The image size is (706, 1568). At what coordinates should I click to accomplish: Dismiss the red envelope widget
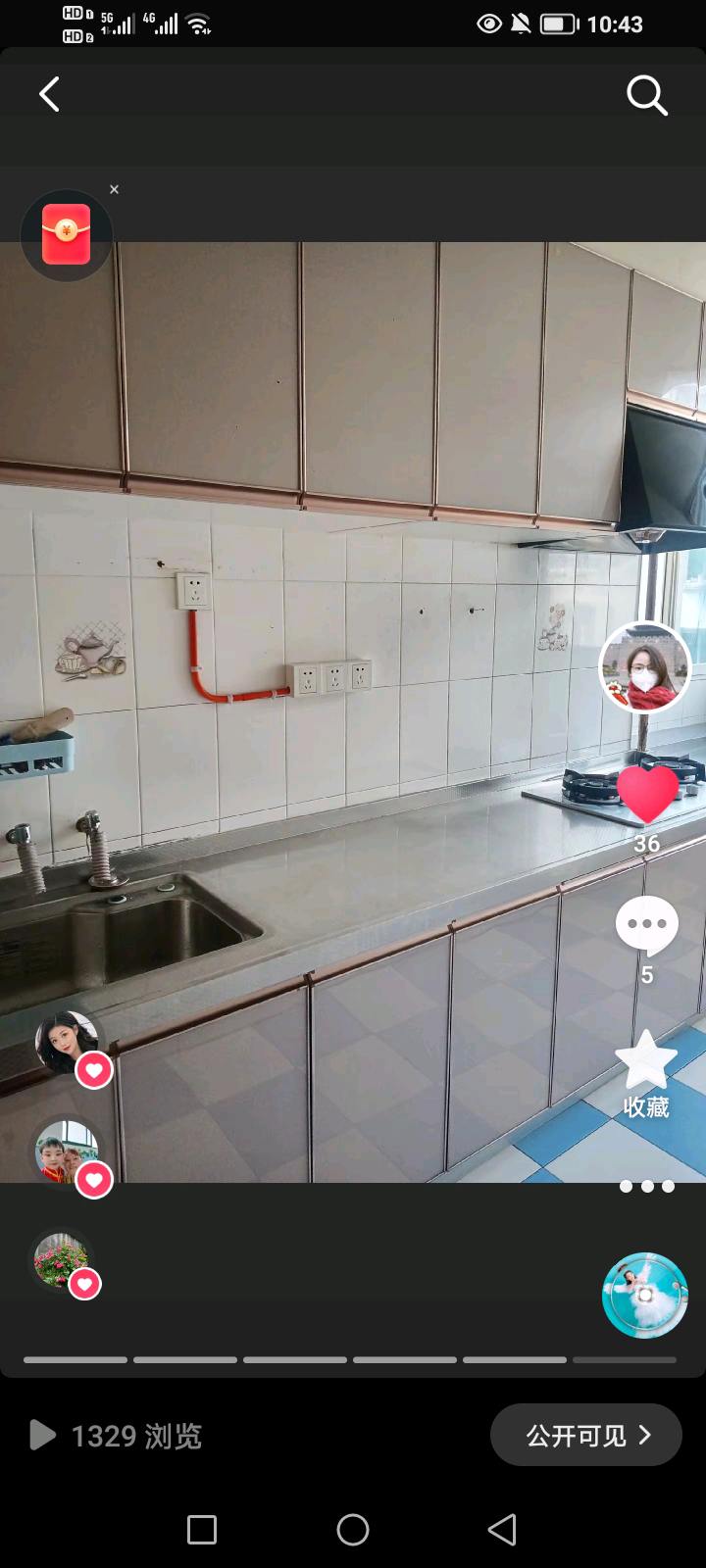tap(115, 189)
